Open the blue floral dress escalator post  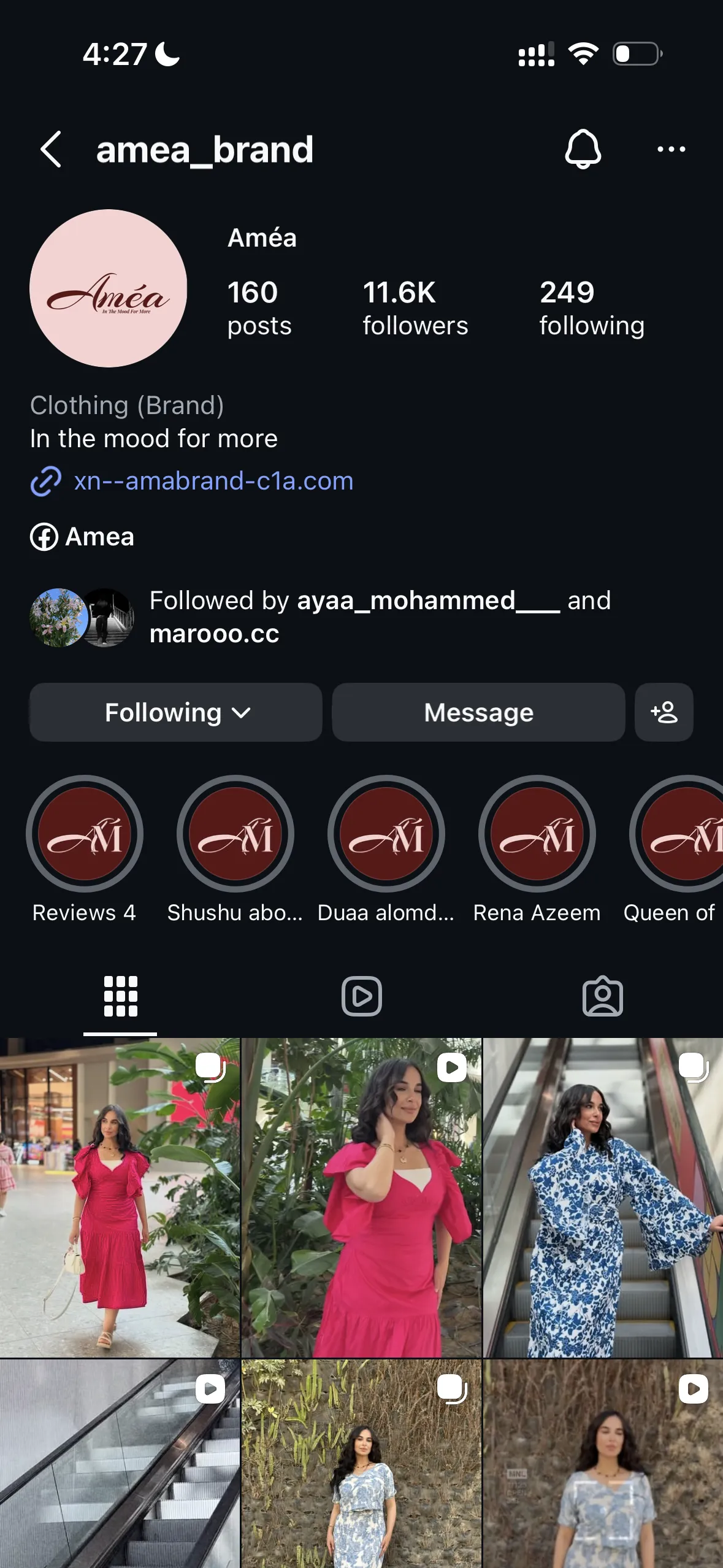pyautogui.click(x=603, y=1196)
